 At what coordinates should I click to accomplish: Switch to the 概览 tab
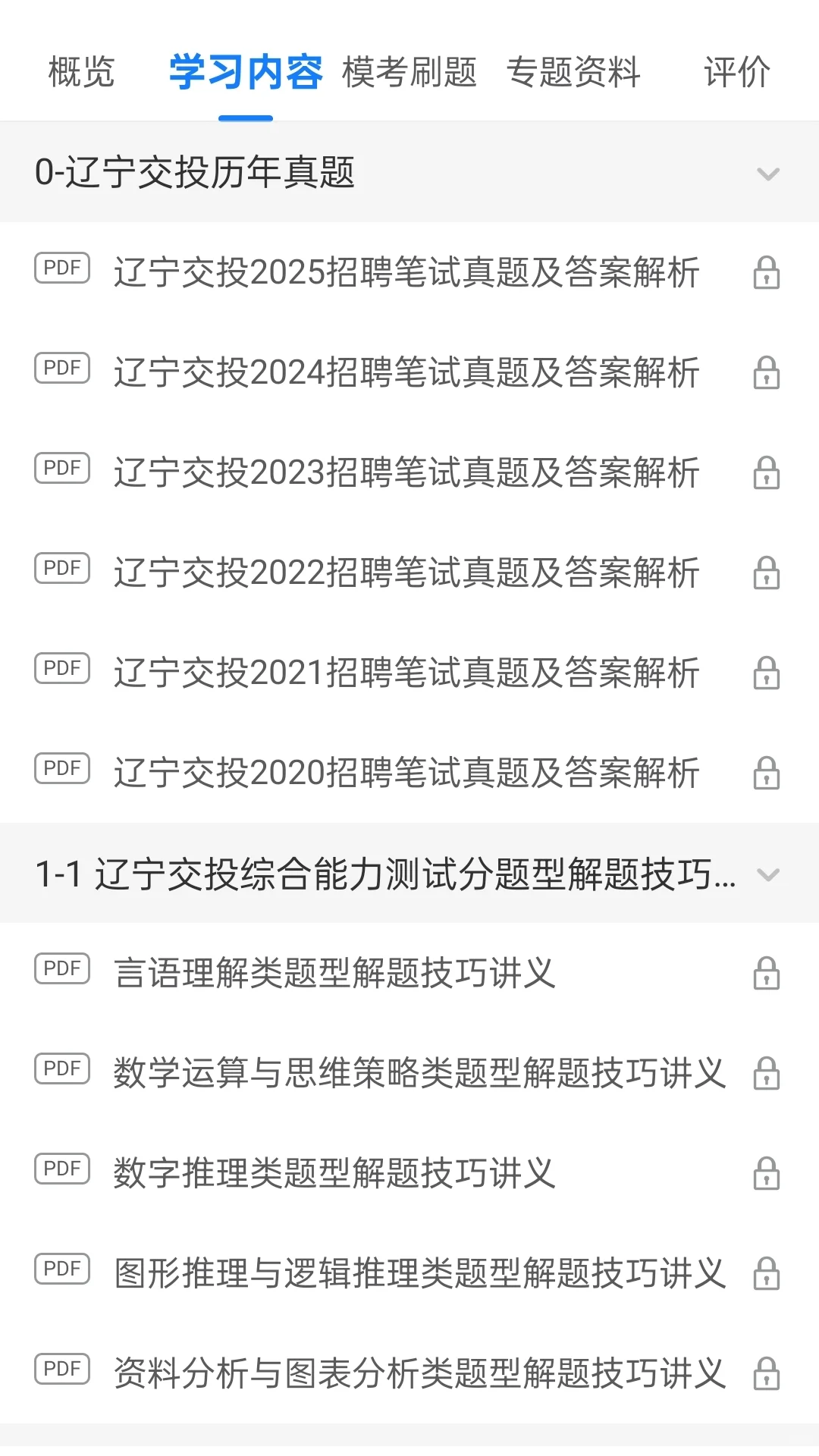coord(81,73)
